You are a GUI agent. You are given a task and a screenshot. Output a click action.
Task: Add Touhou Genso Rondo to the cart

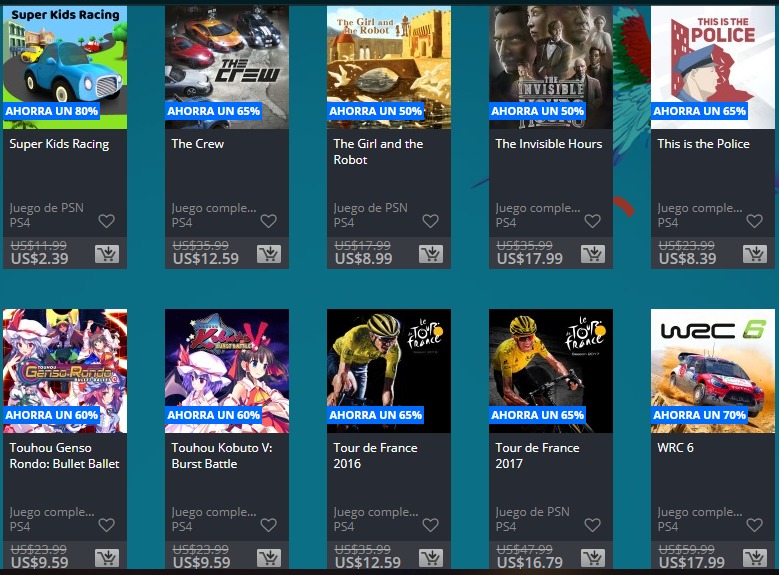[107, 558]
